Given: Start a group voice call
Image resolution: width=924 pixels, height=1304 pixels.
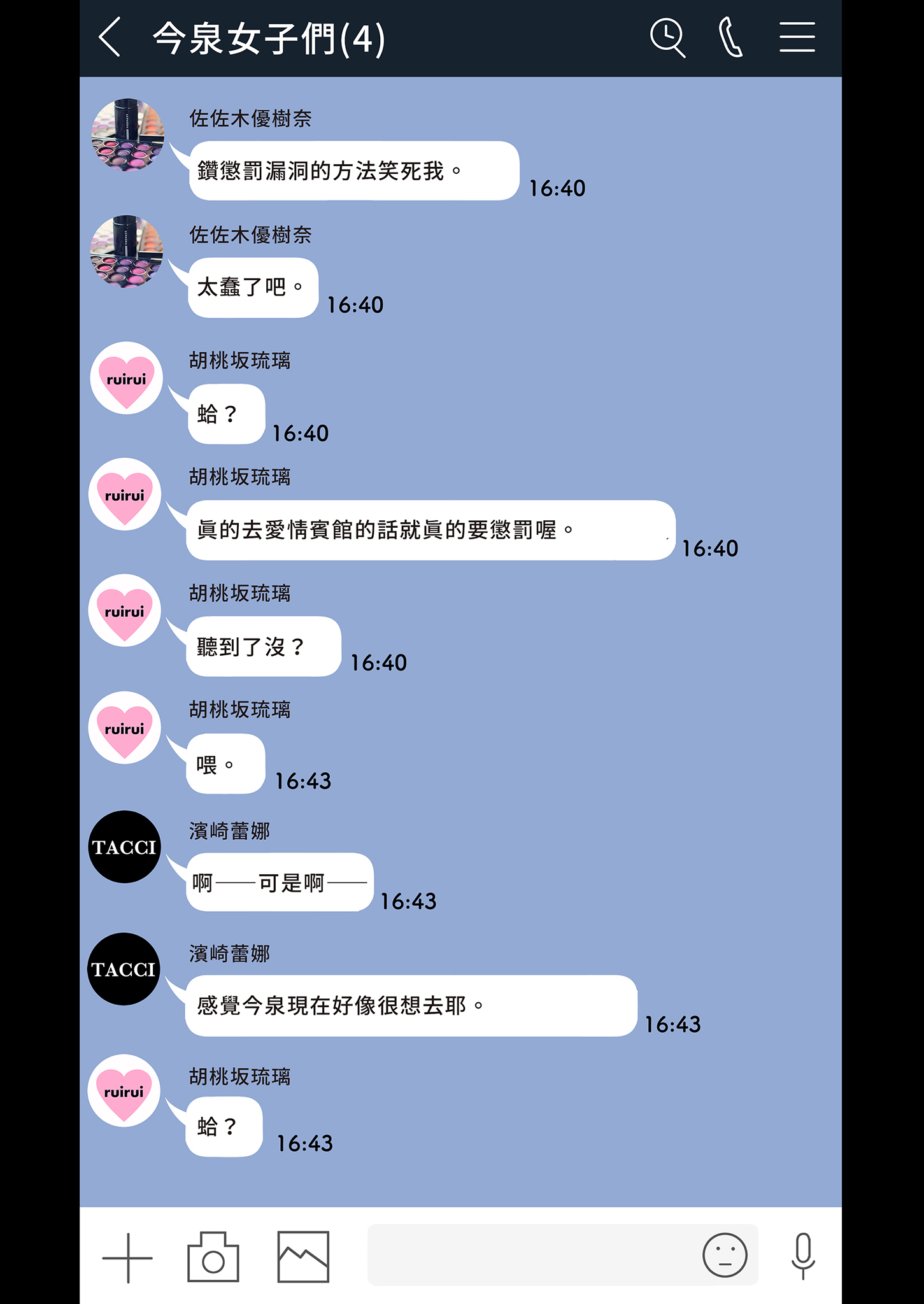Looking at the screenshot, I should pos(730,38).
